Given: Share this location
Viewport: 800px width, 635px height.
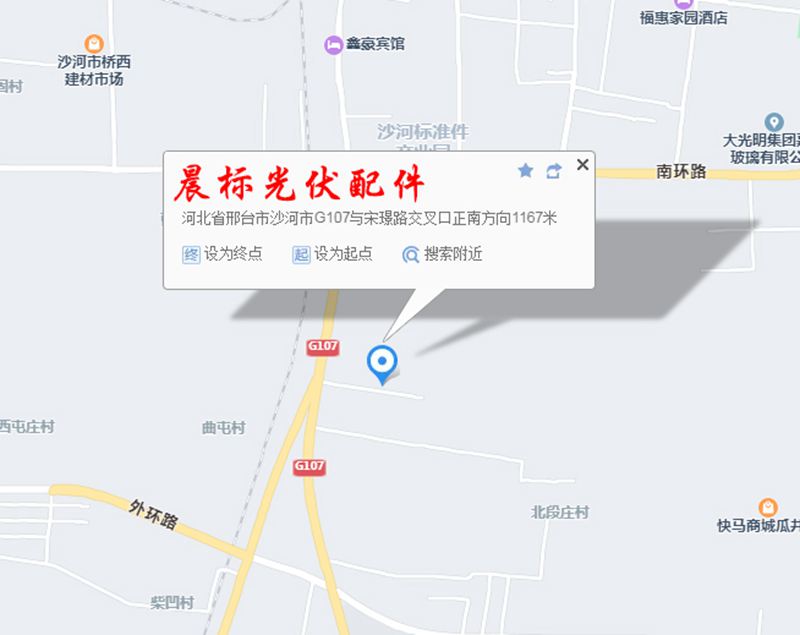Looking at the screenshot, I should point(553,171).
